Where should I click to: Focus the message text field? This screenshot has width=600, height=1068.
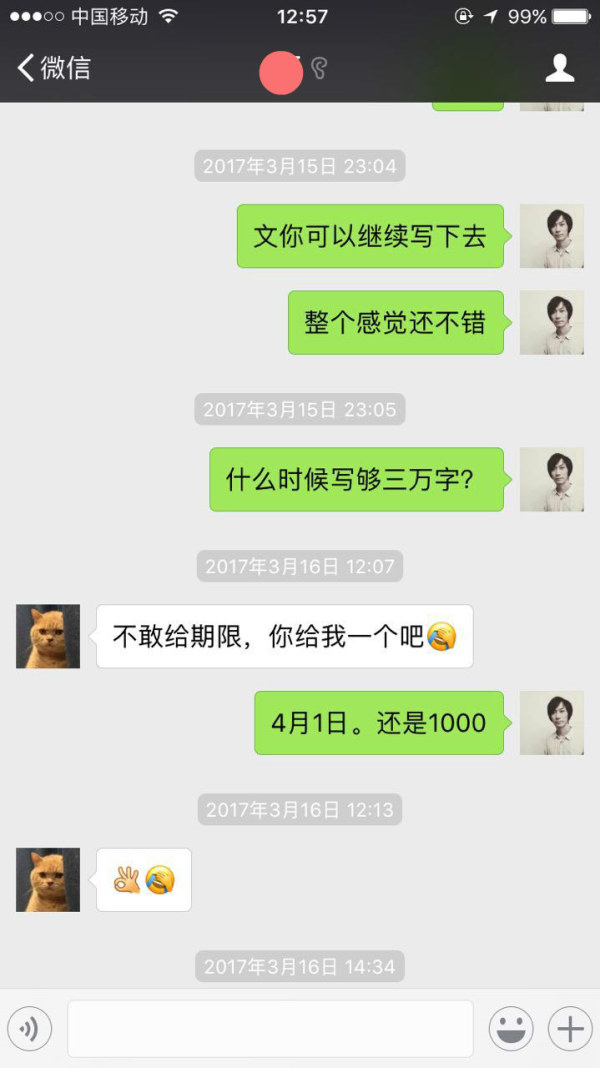click(x=270, y=1028)
